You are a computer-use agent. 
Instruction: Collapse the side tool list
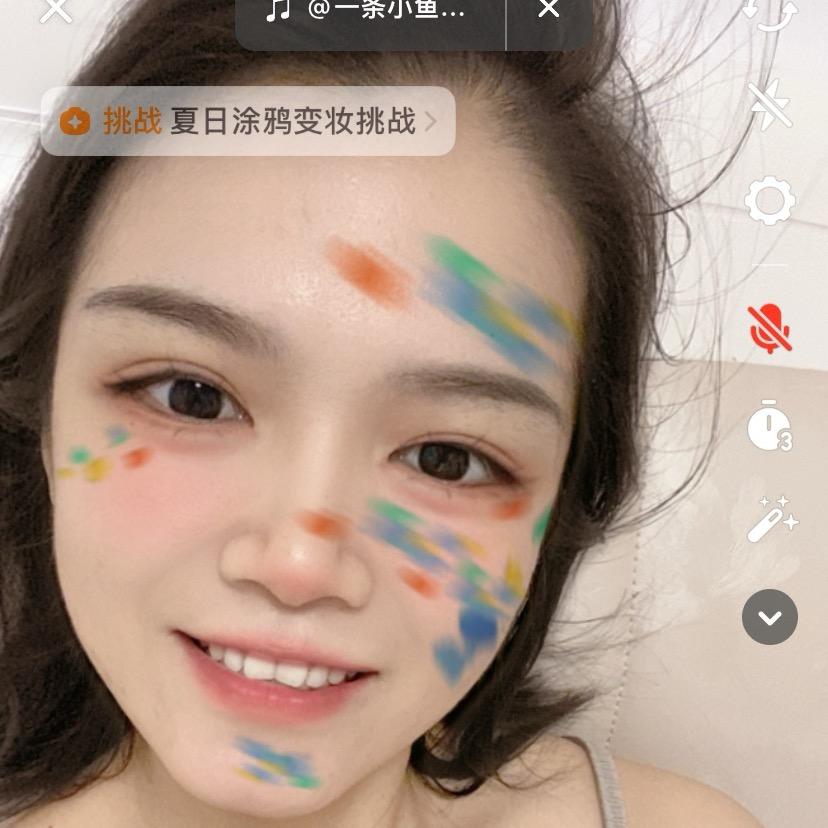coord(770,617)
